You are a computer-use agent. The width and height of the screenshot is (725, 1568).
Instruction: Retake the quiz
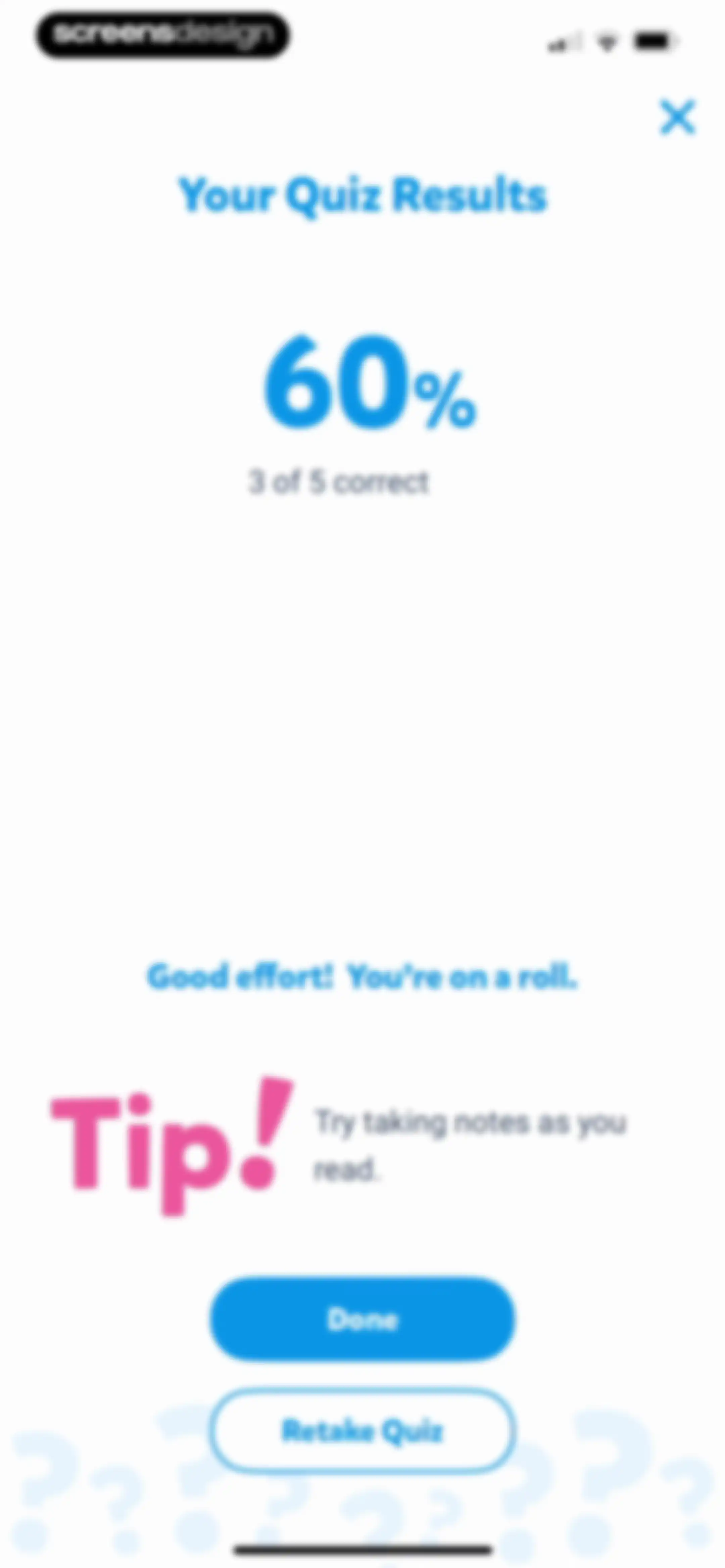pyautogui.click(x=363, y=1430)
